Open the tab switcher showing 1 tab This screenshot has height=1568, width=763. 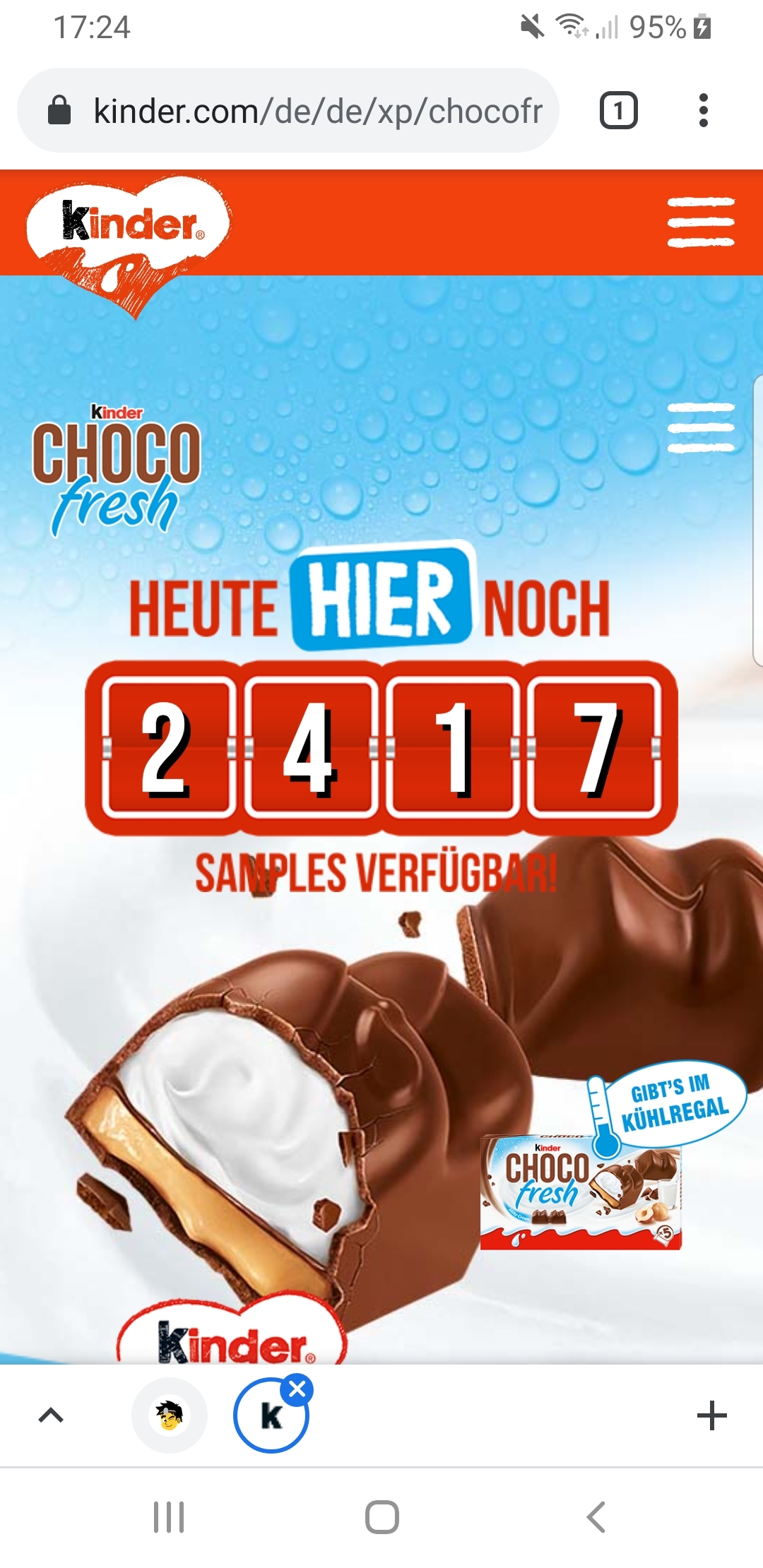tap(619, 110)
